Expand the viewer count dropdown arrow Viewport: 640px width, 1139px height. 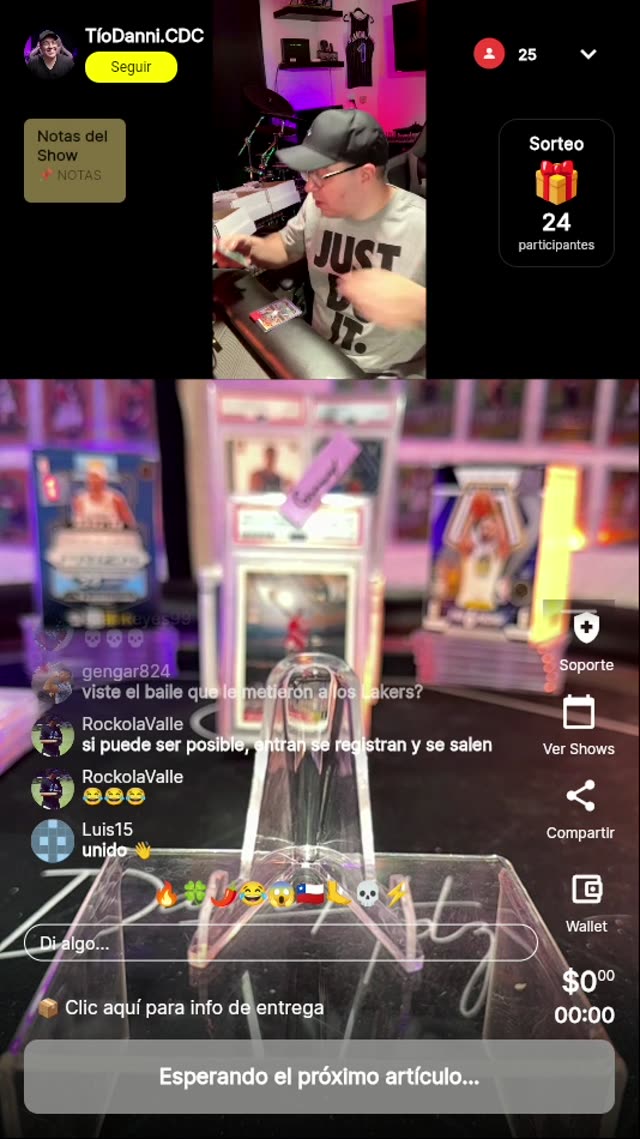pos(588,54)
